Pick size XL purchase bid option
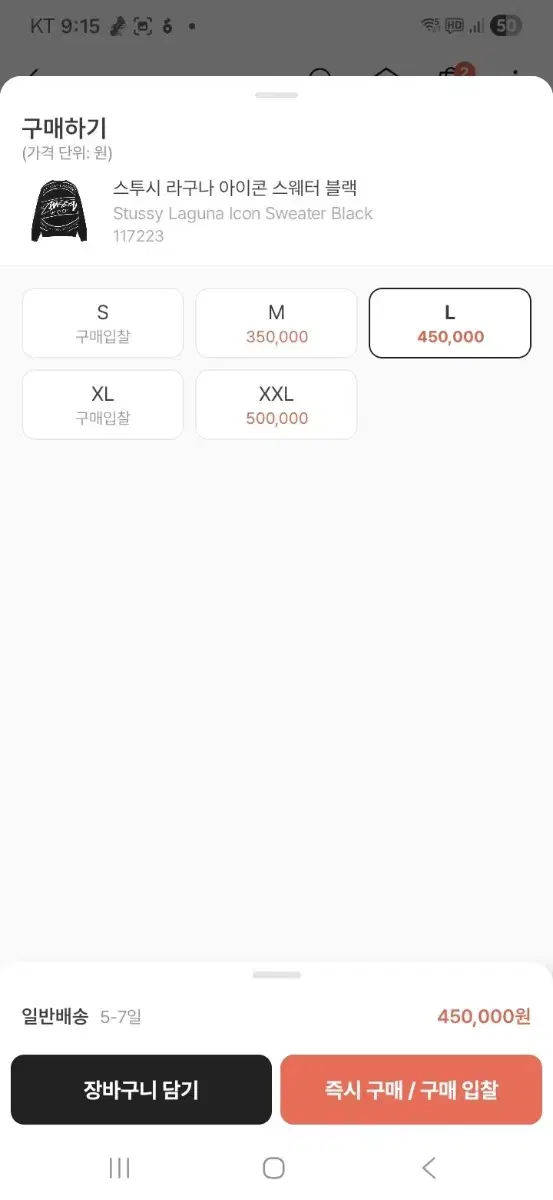The width and height of the screenshot is (553, 1200). tap(102, 404)
